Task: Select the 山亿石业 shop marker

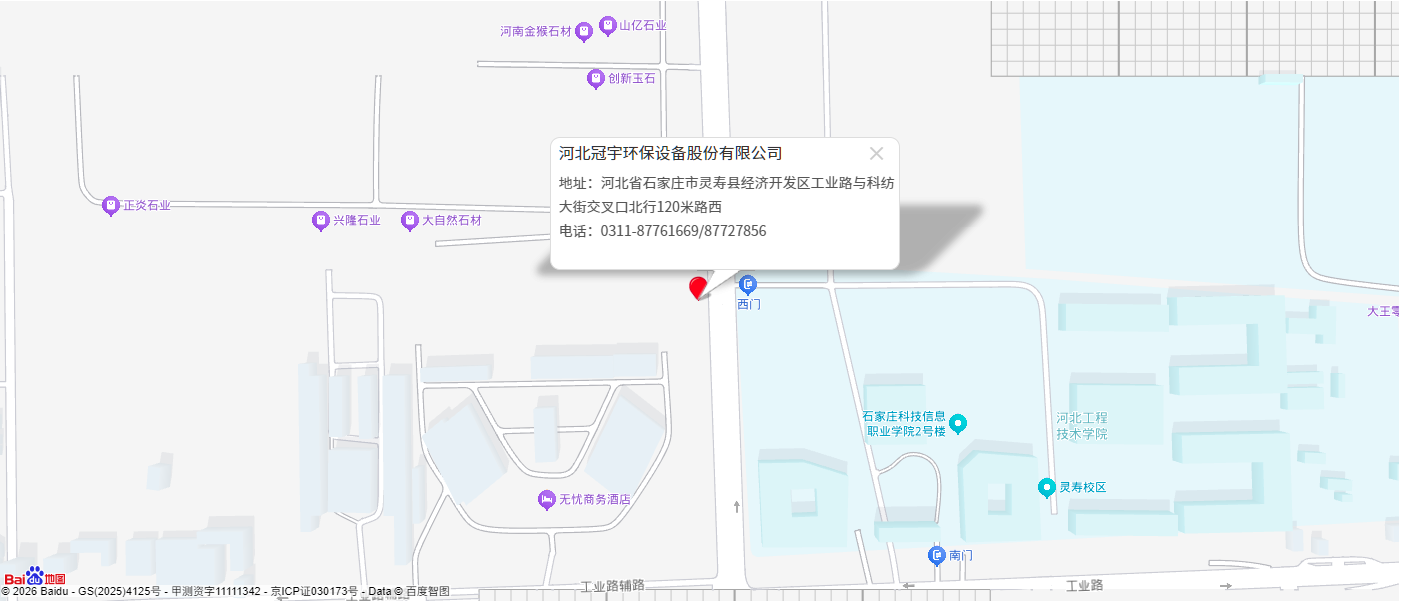Action: (607, 25)
